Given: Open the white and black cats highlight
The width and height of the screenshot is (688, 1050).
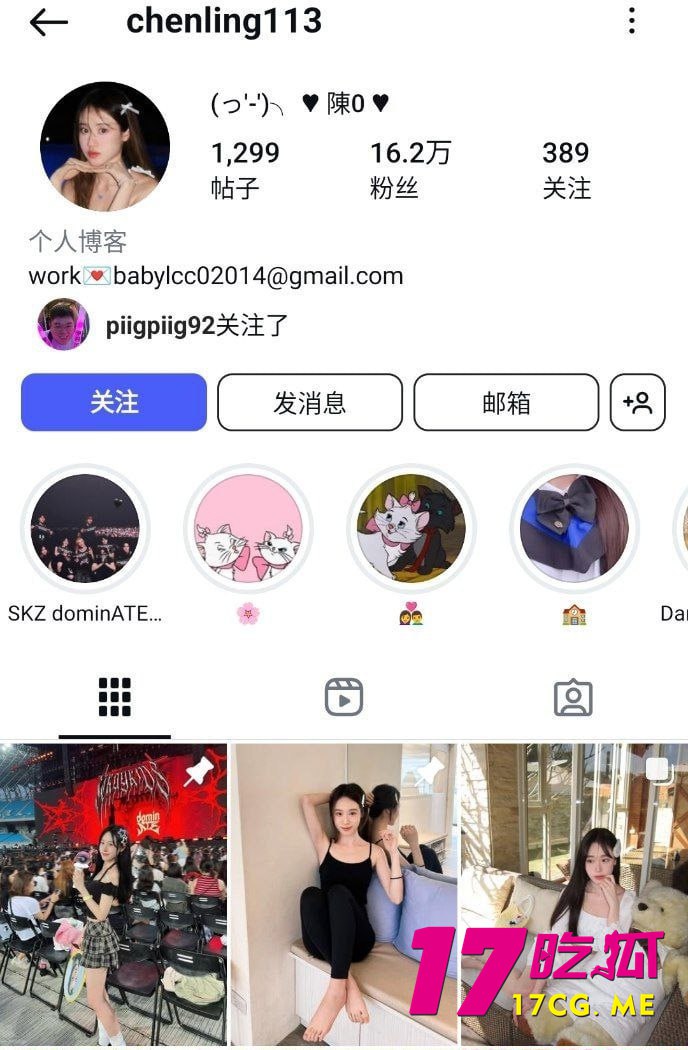Looking at the screenshot, I should point(411,529).
